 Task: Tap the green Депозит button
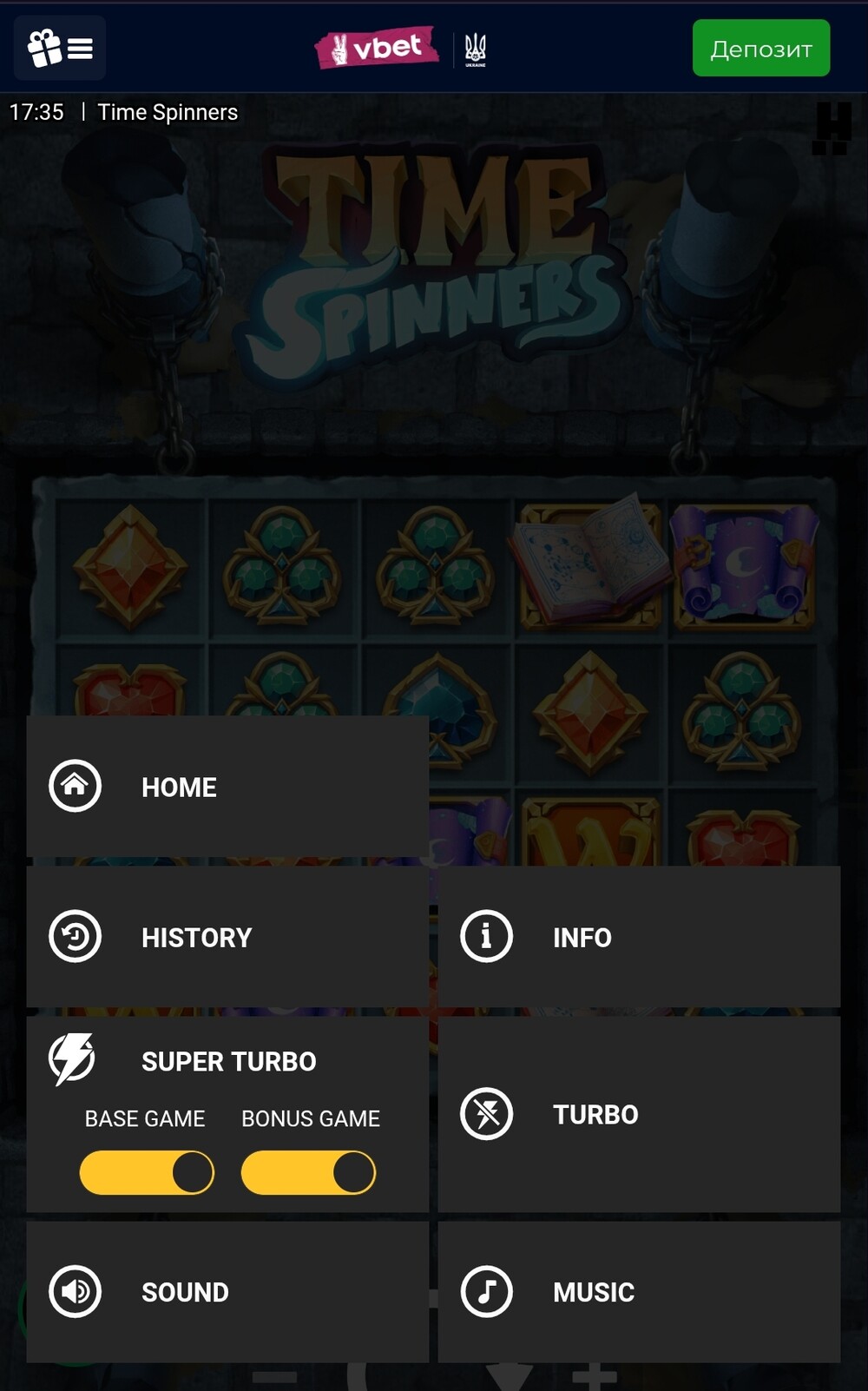point(761,48)
